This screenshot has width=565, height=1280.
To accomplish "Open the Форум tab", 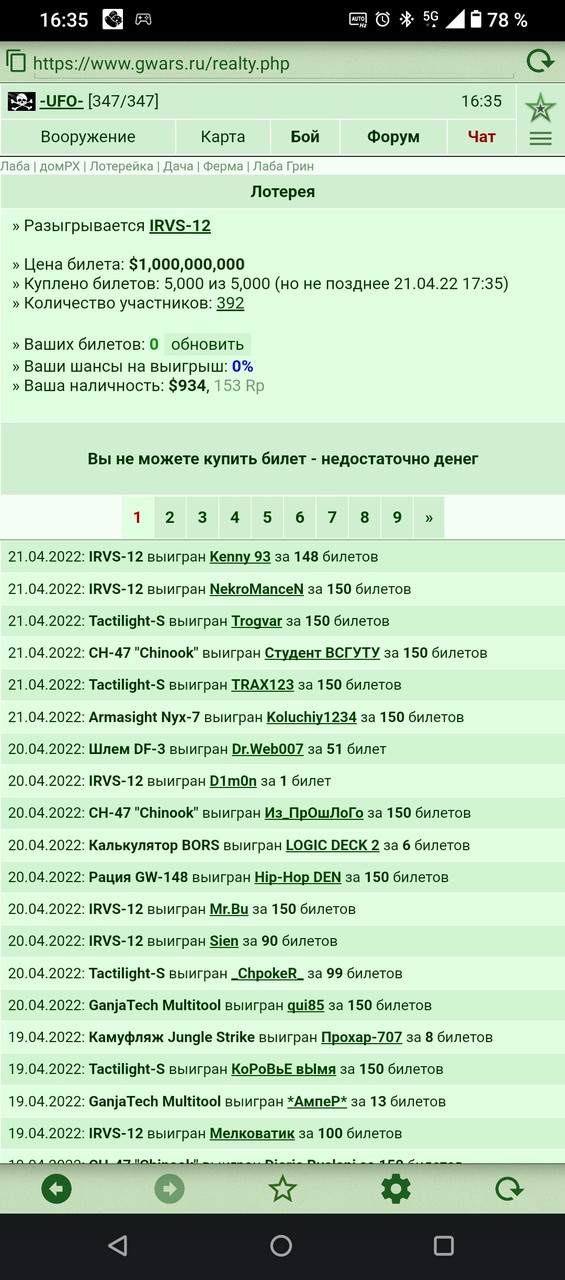I will click(x=393, y=137).
